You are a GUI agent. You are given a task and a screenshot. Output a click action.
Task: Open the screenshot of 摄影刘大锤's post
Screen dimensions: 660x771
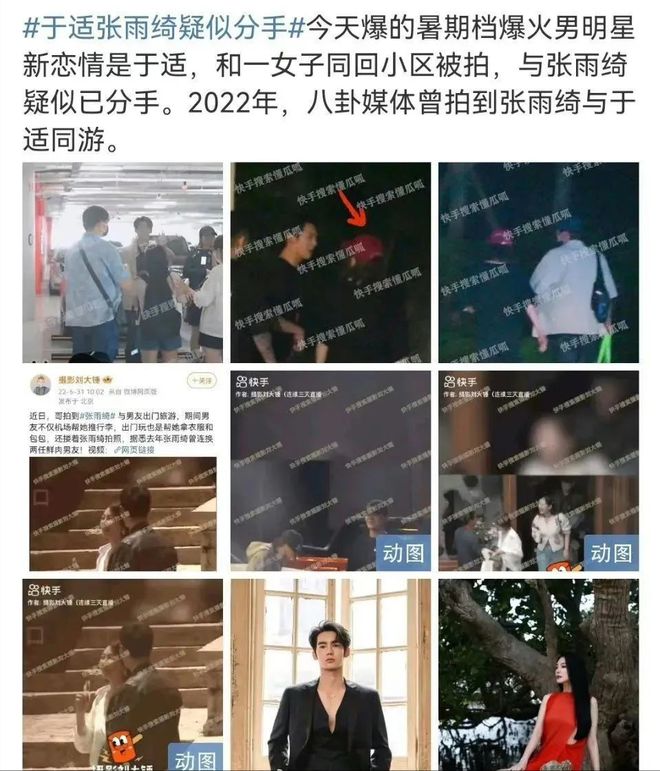(123, 470)
